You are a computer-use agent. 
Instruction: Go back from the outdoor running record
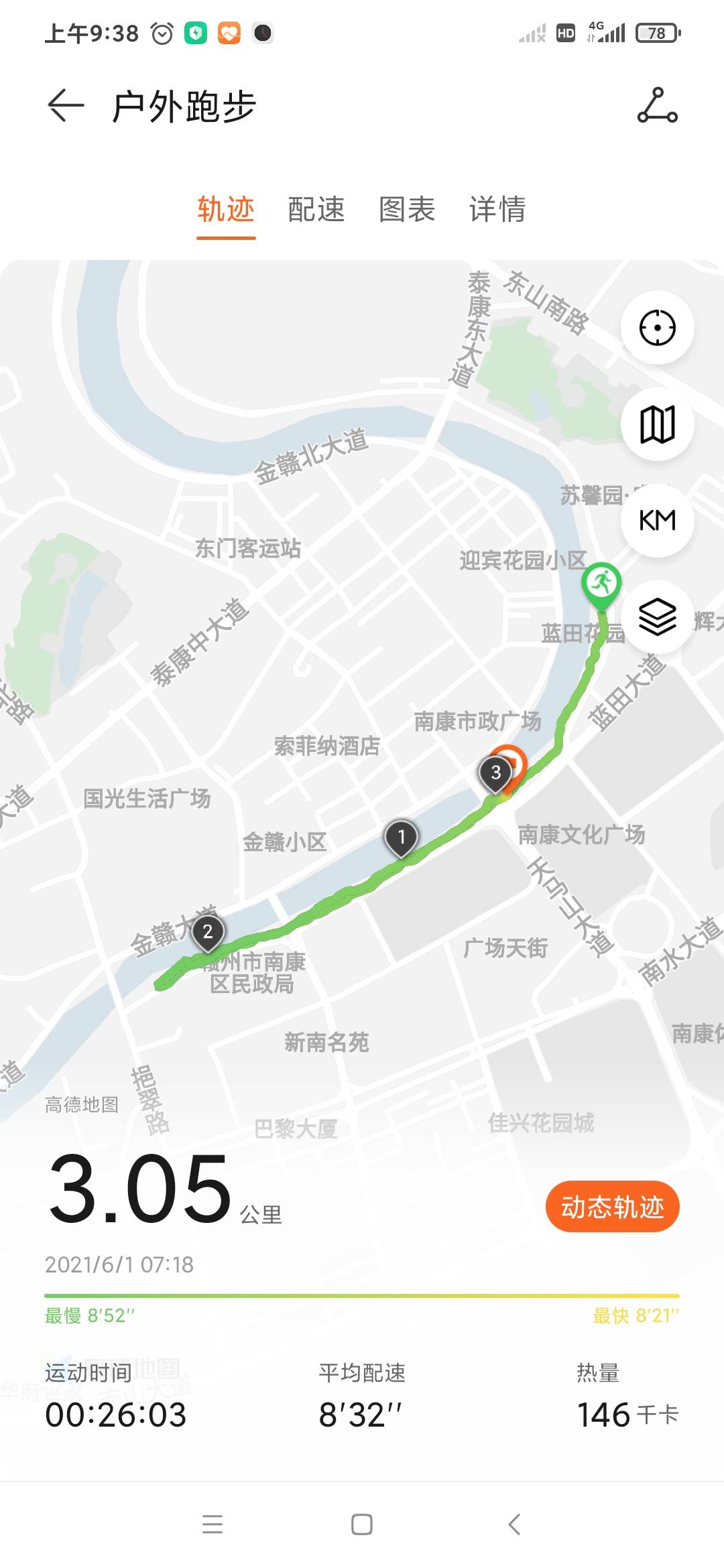click(x=66, y=106)
